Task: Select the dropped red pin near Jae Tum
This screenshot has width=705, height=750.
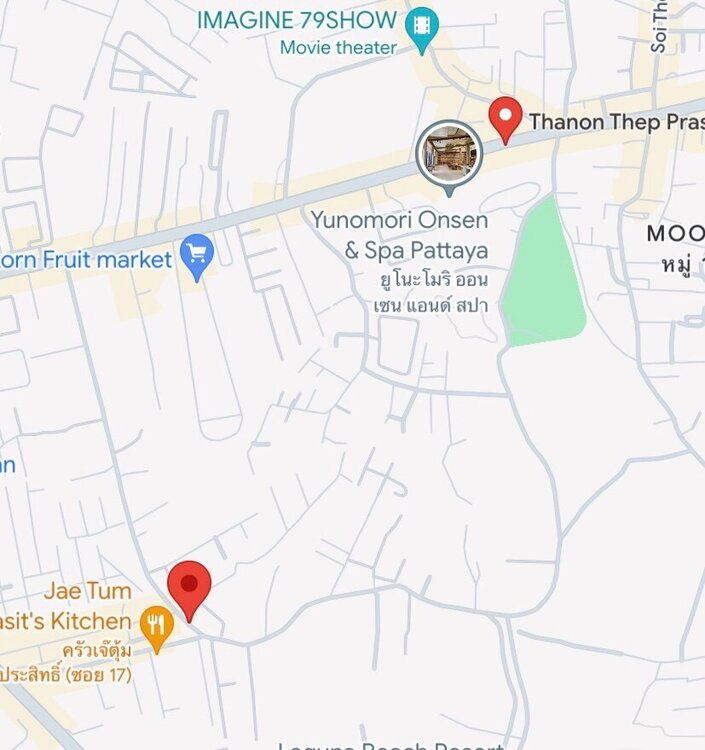Action: click(x=189, y=587)
